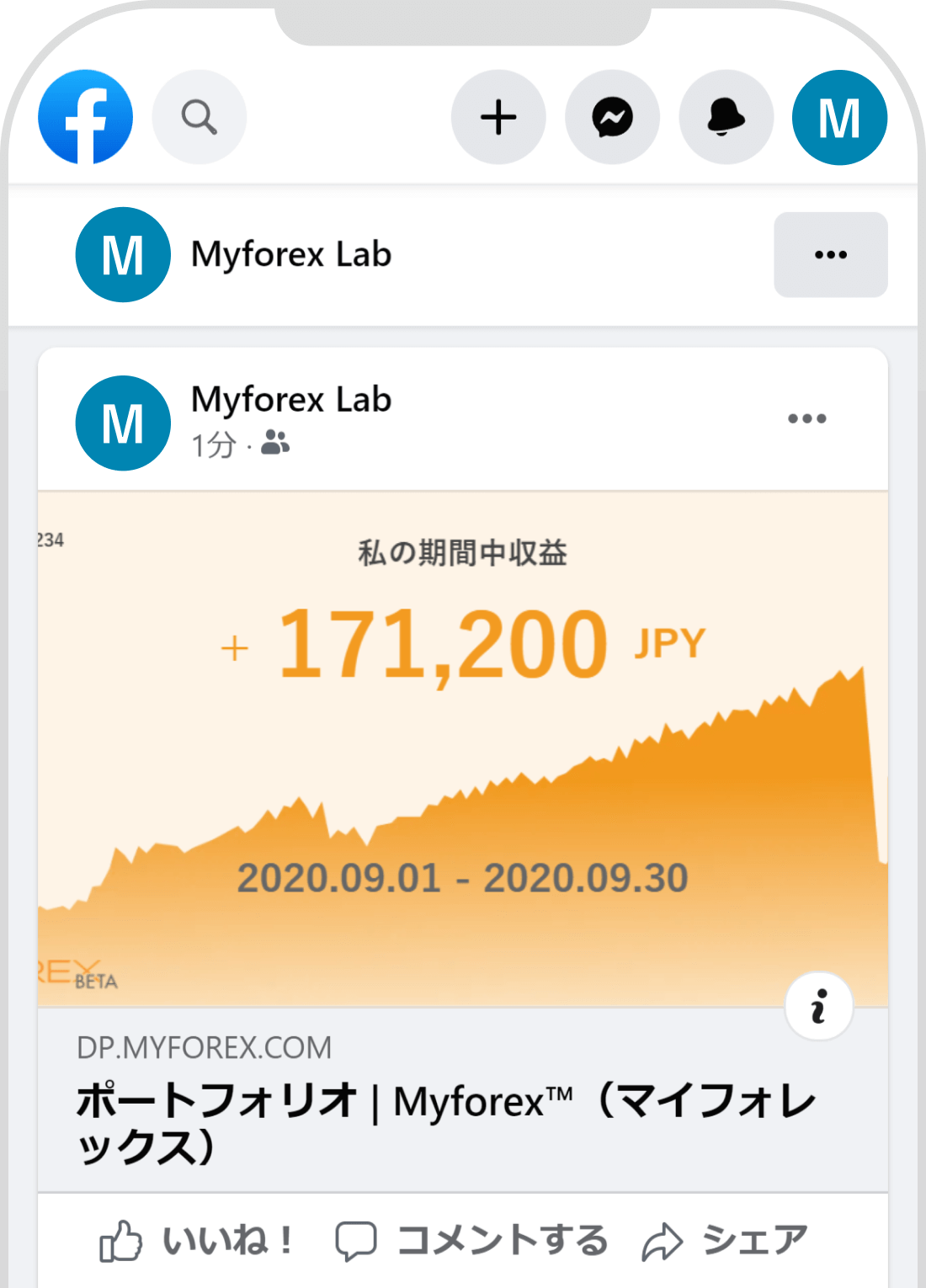Open the search magnifier icon
926x1288 pixels.
pyautogui.click(x=199, y=118)
